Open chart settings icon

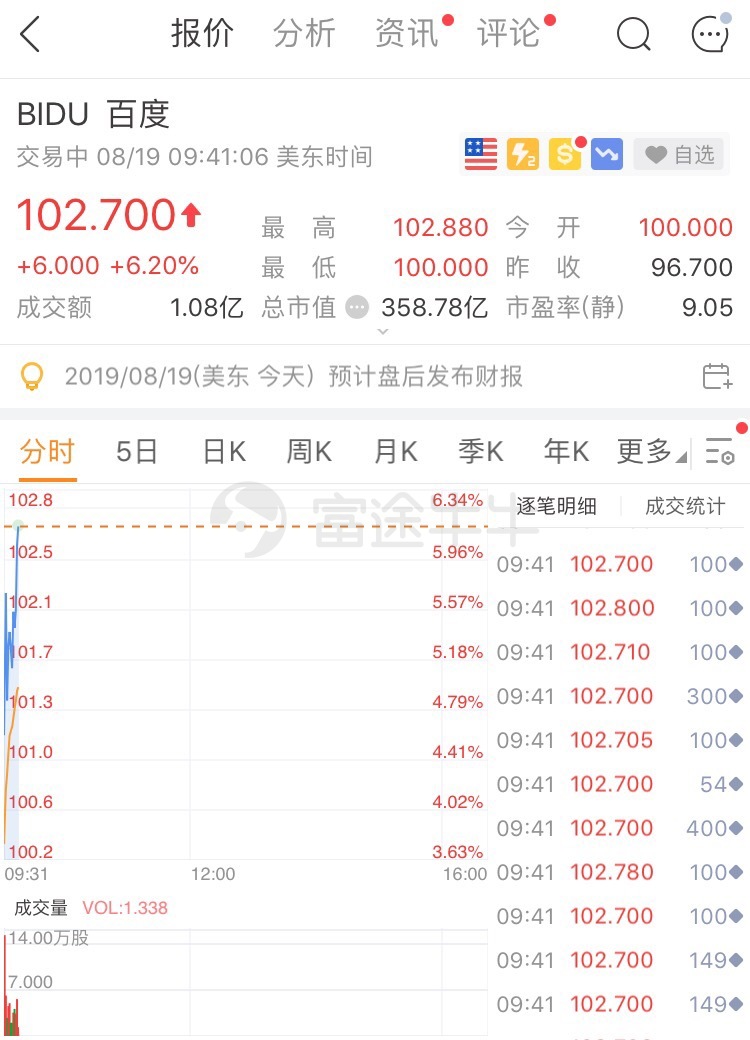720,452
